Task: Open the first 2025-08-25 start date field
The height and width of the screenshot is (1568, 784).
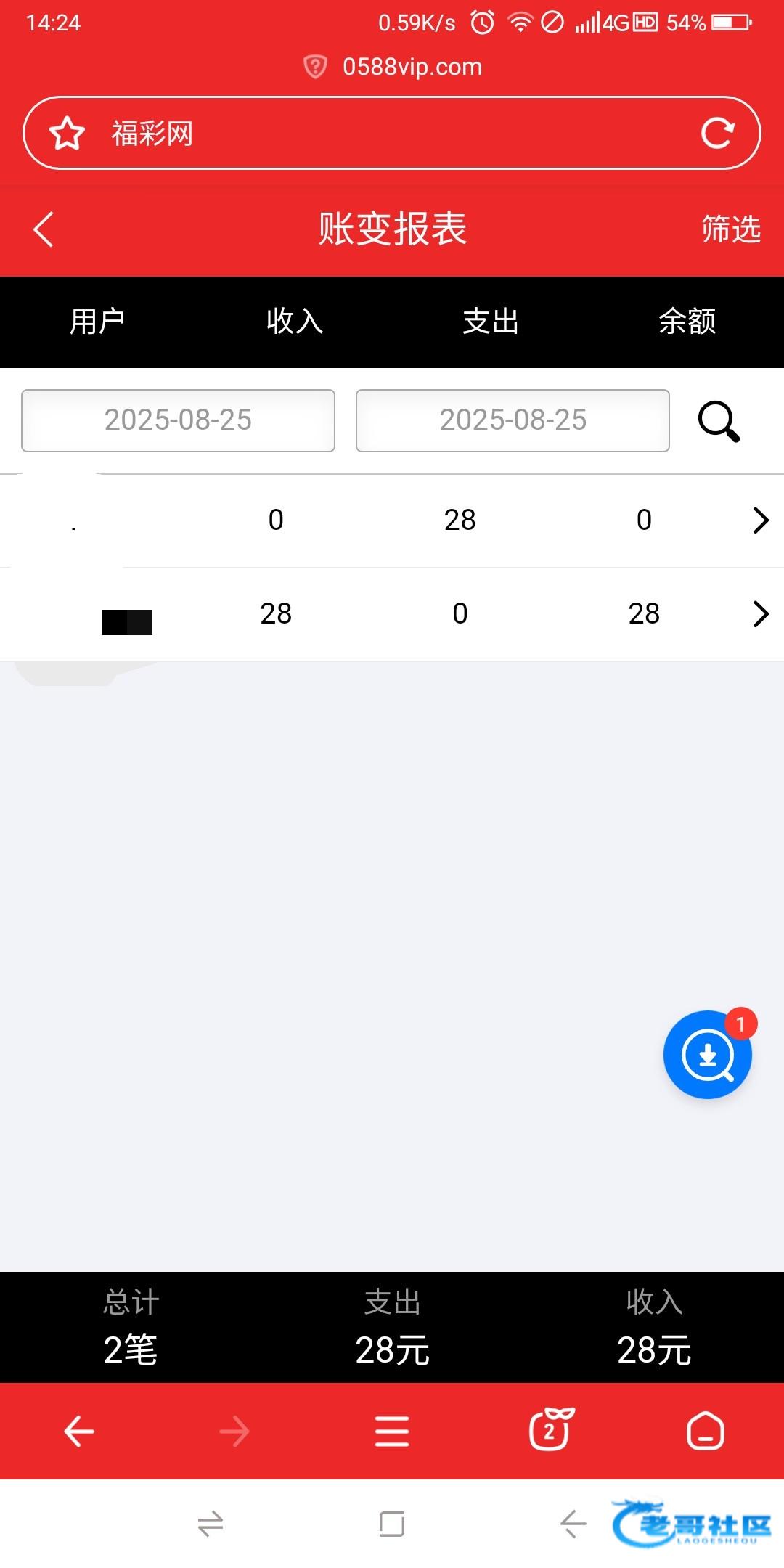Action: [178, 420]
